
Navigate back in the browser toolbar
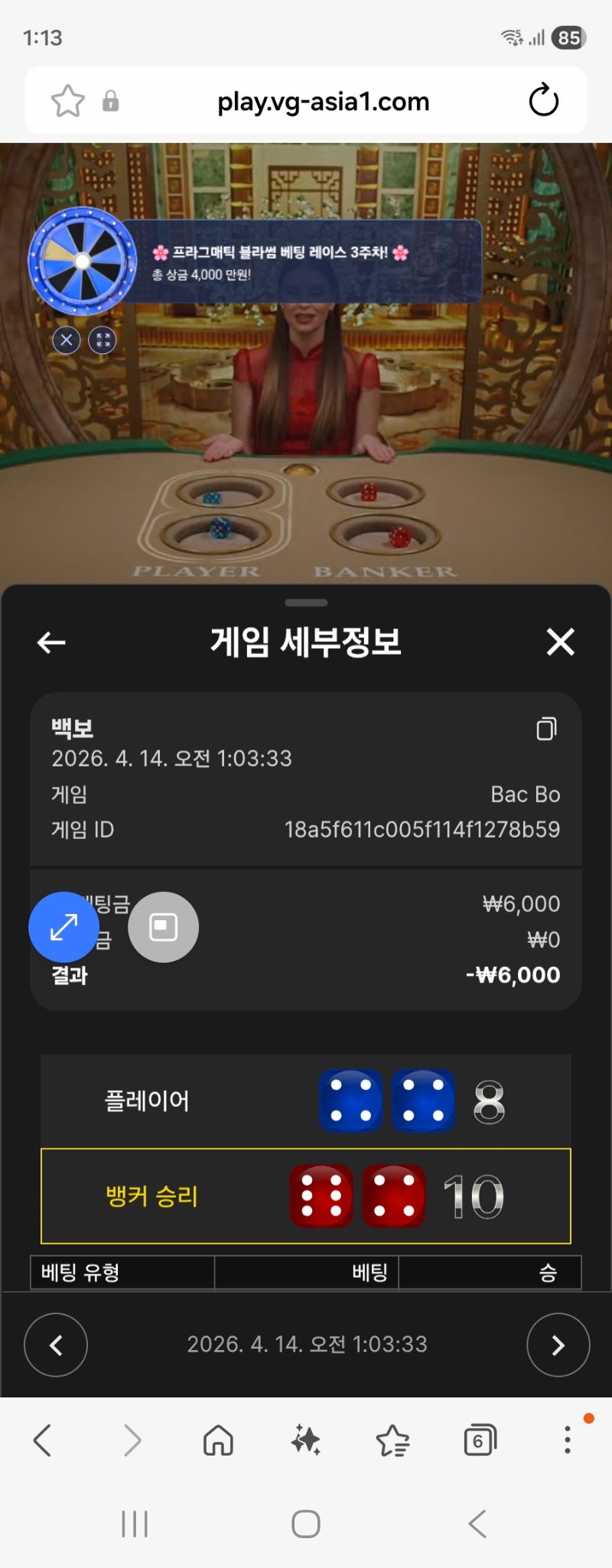43,1441
